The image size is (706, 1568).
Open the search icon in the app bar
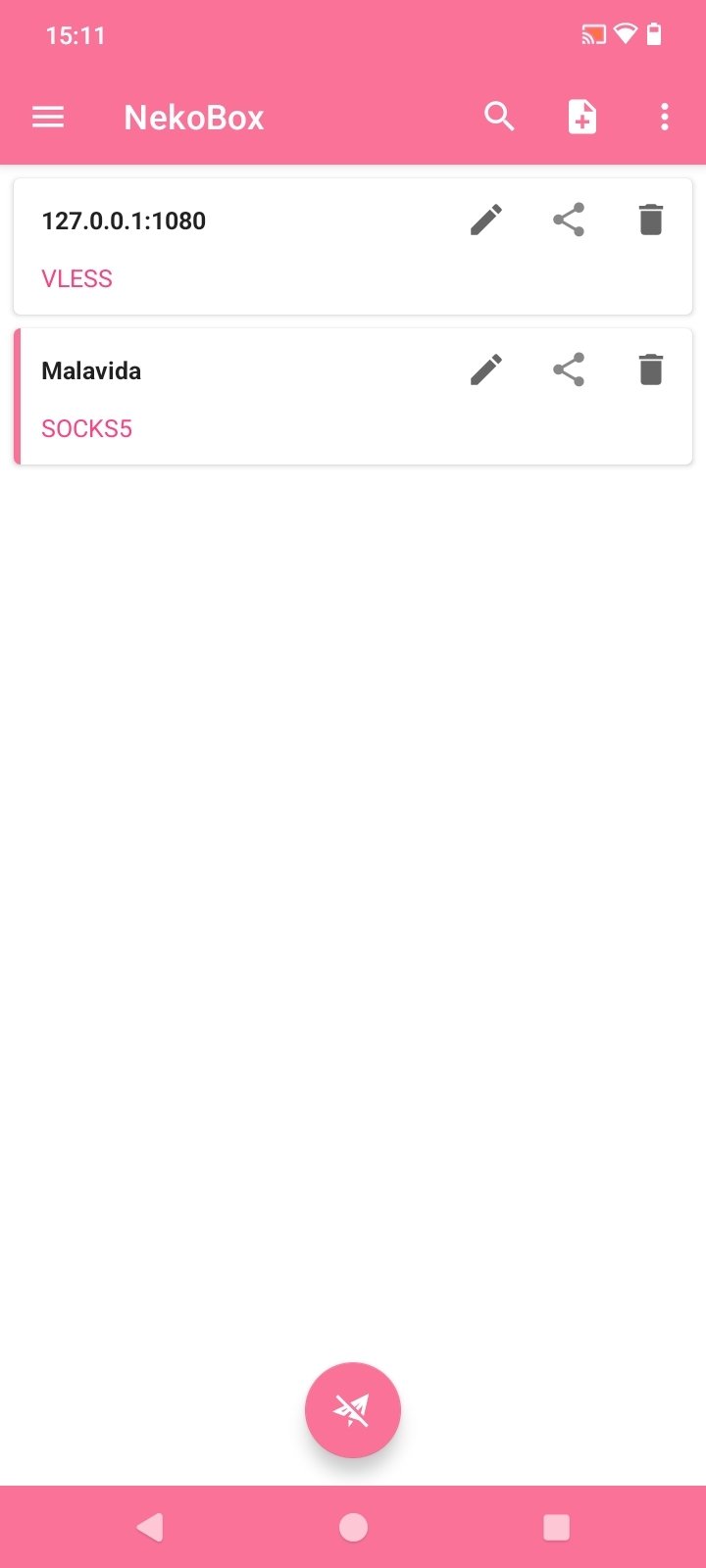click(499, 118)
